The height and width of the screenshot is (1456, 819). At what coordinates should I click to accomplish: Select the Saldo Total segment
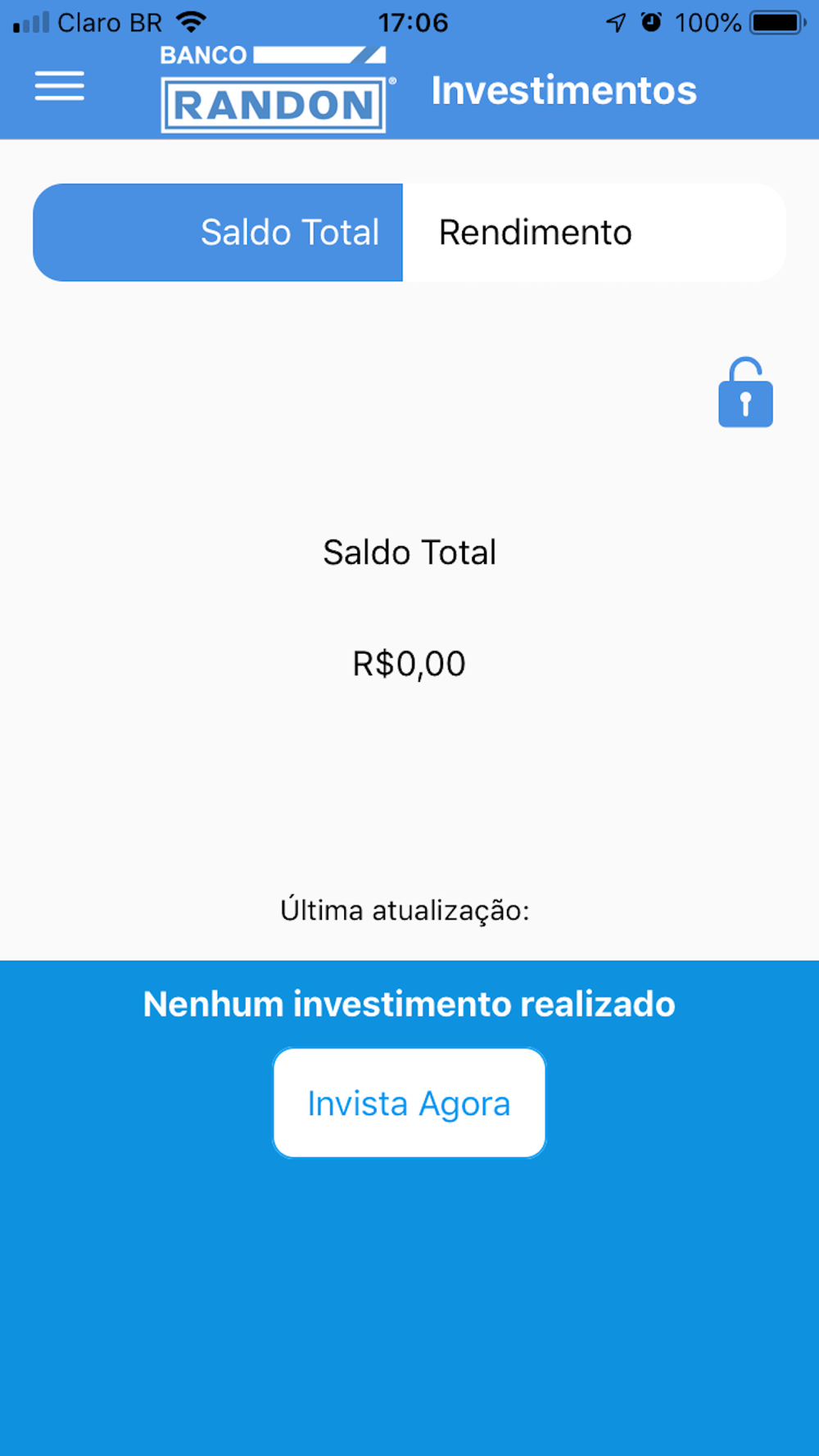218,233
